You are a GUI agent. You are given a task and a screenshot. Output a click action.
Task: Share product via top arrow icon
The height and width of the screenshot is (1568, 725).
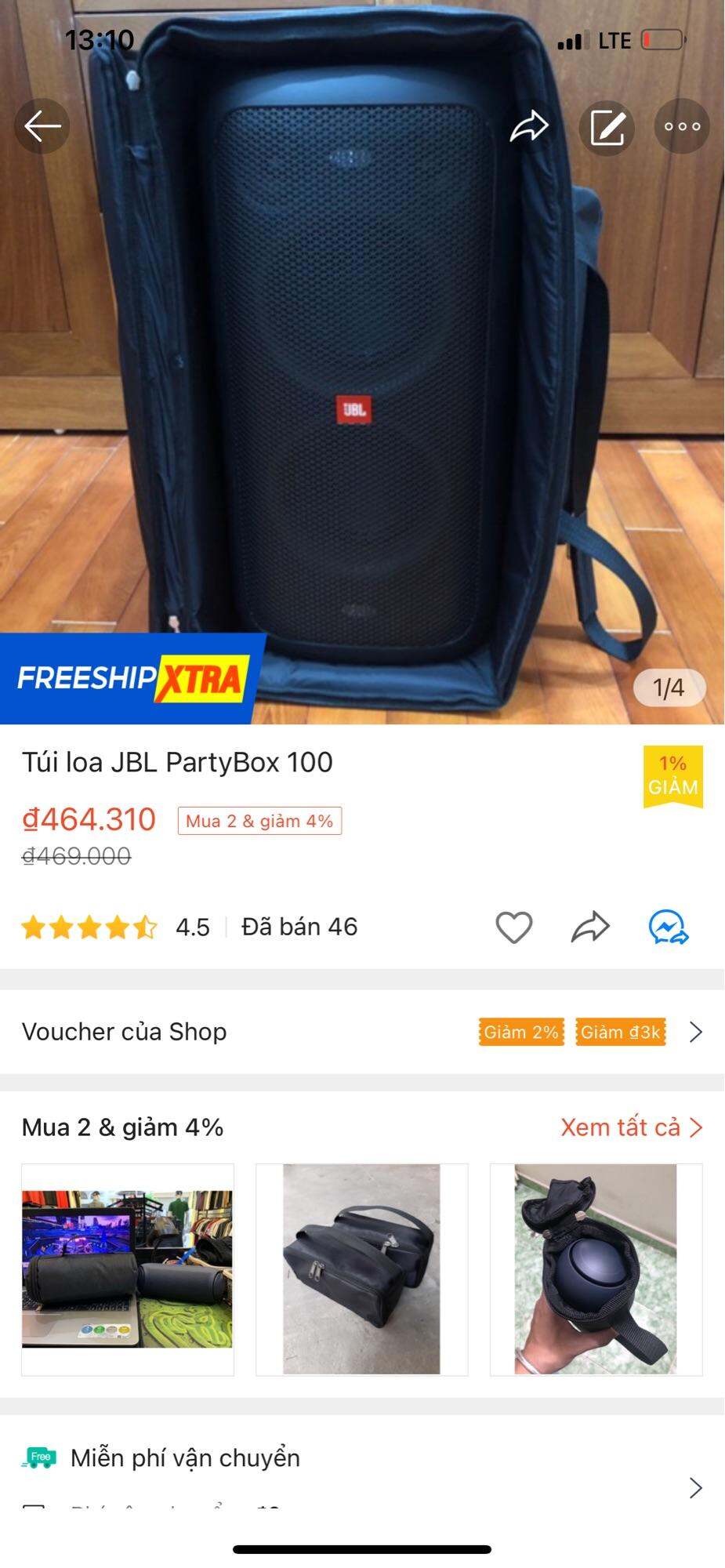[529, 126]
